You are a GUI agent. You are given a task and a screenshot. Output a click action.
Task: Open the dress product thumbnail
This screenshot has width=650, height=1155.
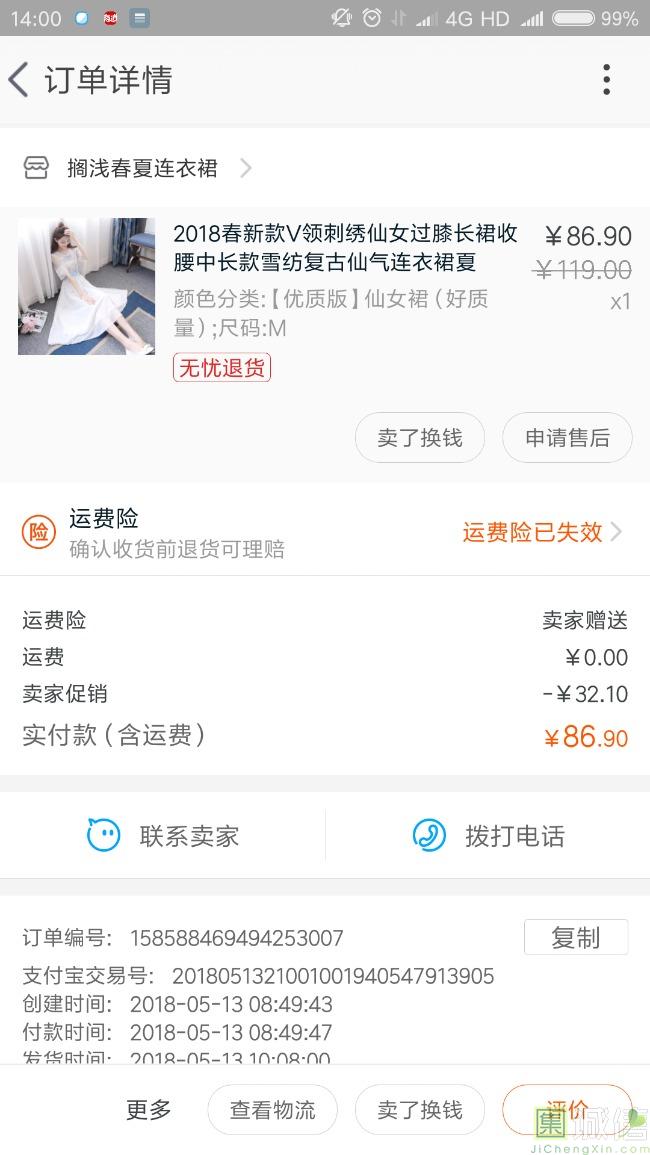86,286
